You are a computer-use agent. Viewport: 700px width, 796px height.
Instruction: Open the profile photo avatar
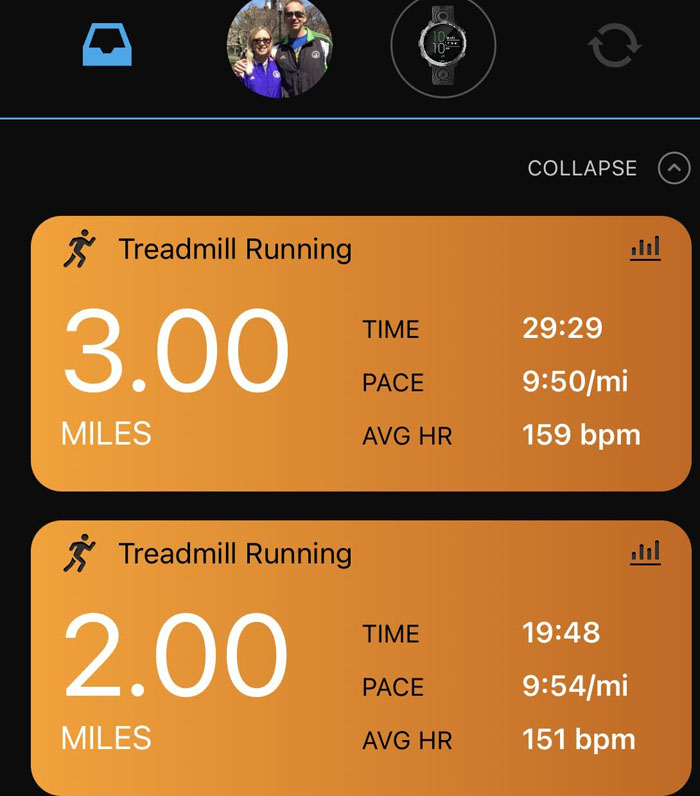279,47
